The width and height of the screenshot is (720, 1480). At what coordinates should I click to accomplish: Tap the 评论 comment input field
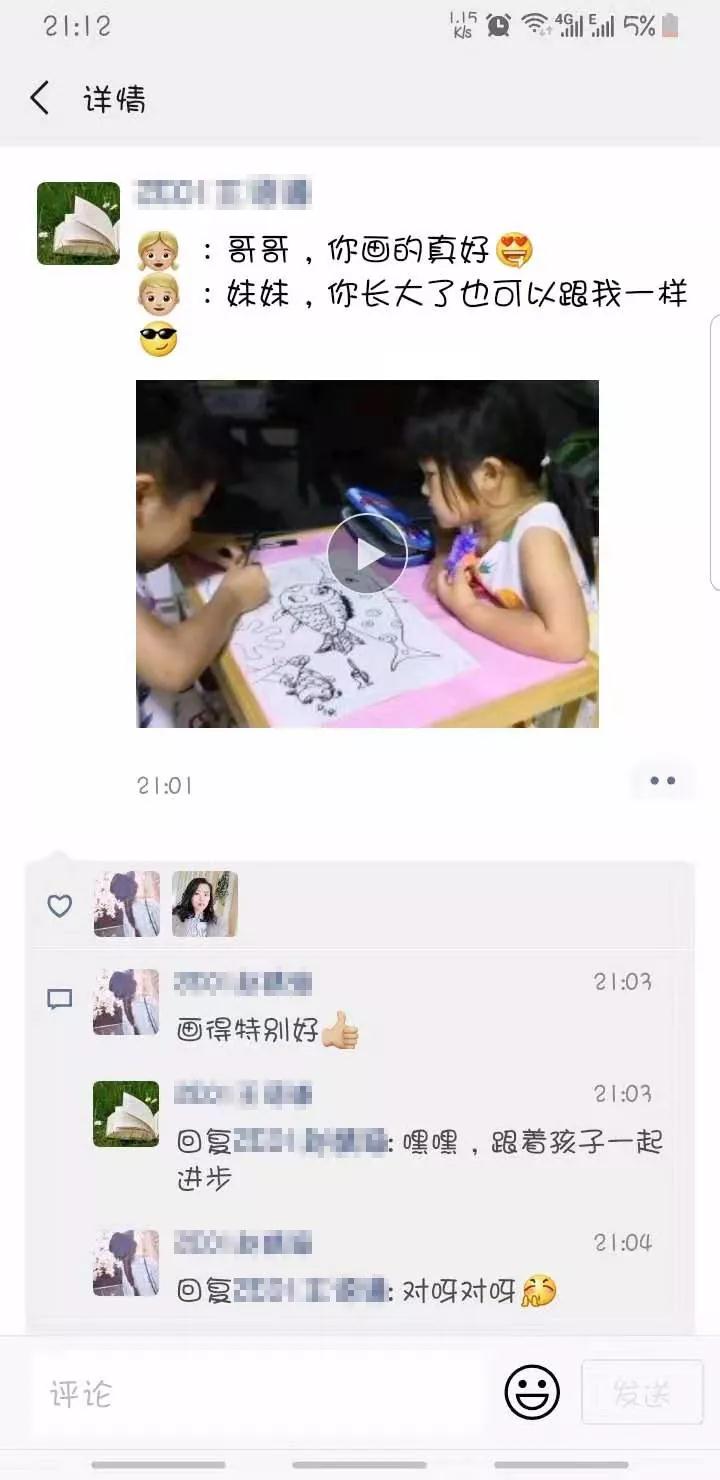point(260,1393)
